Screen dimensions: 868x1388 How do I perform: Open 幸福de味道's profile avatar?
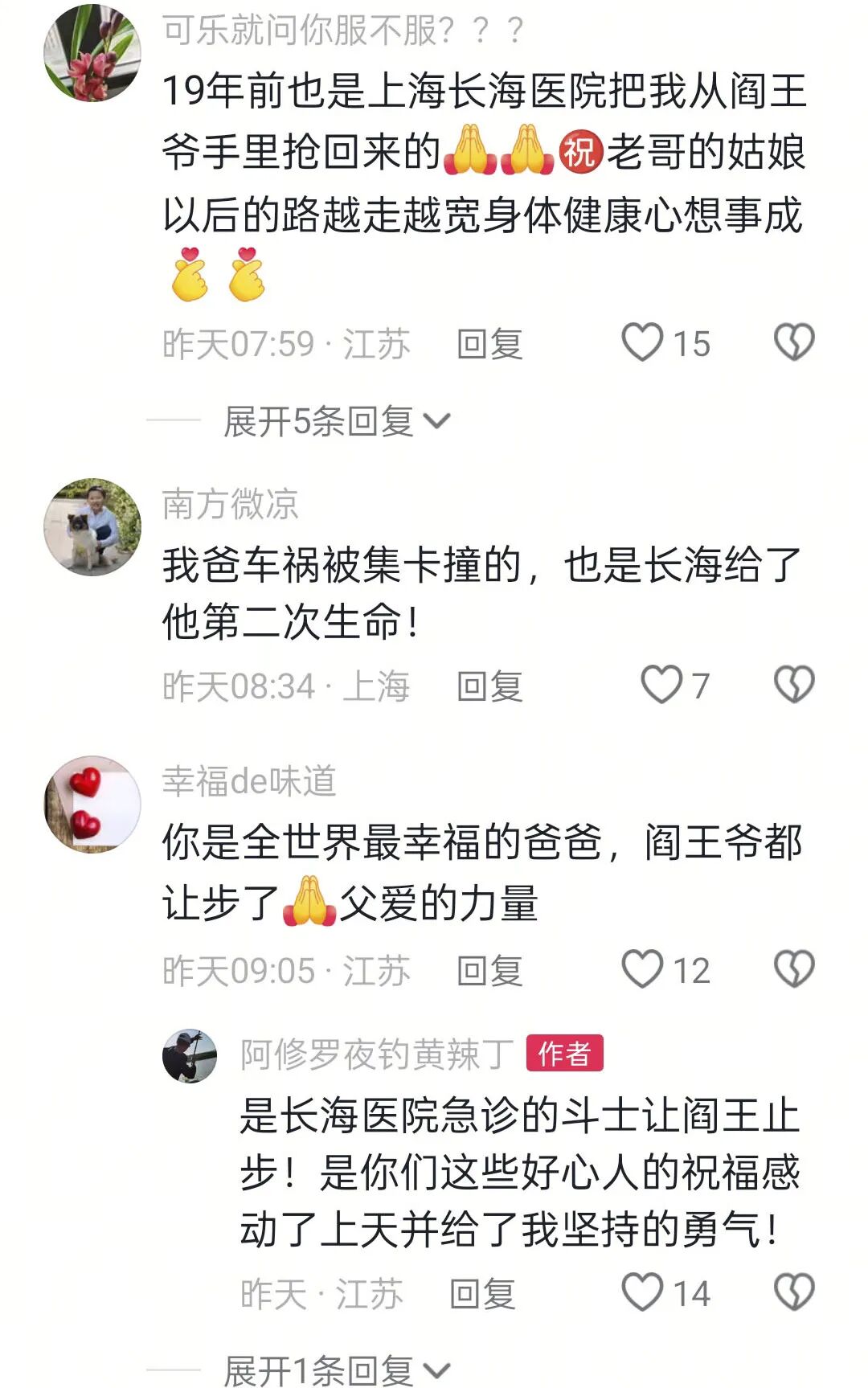[92, 804]
